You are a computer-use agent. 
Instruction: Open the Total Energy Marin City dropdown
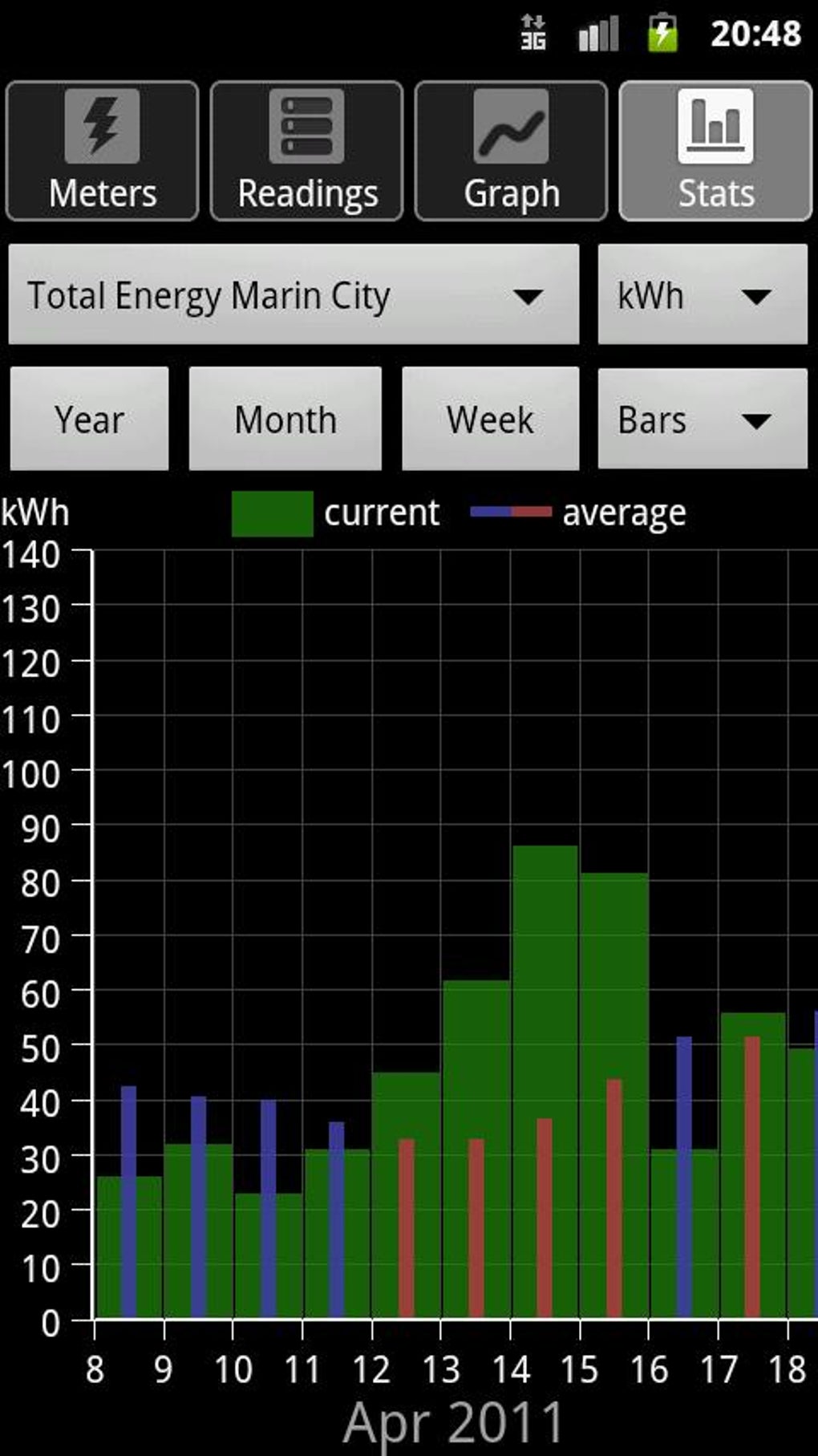pyautogui.click(x=294, y=294)
